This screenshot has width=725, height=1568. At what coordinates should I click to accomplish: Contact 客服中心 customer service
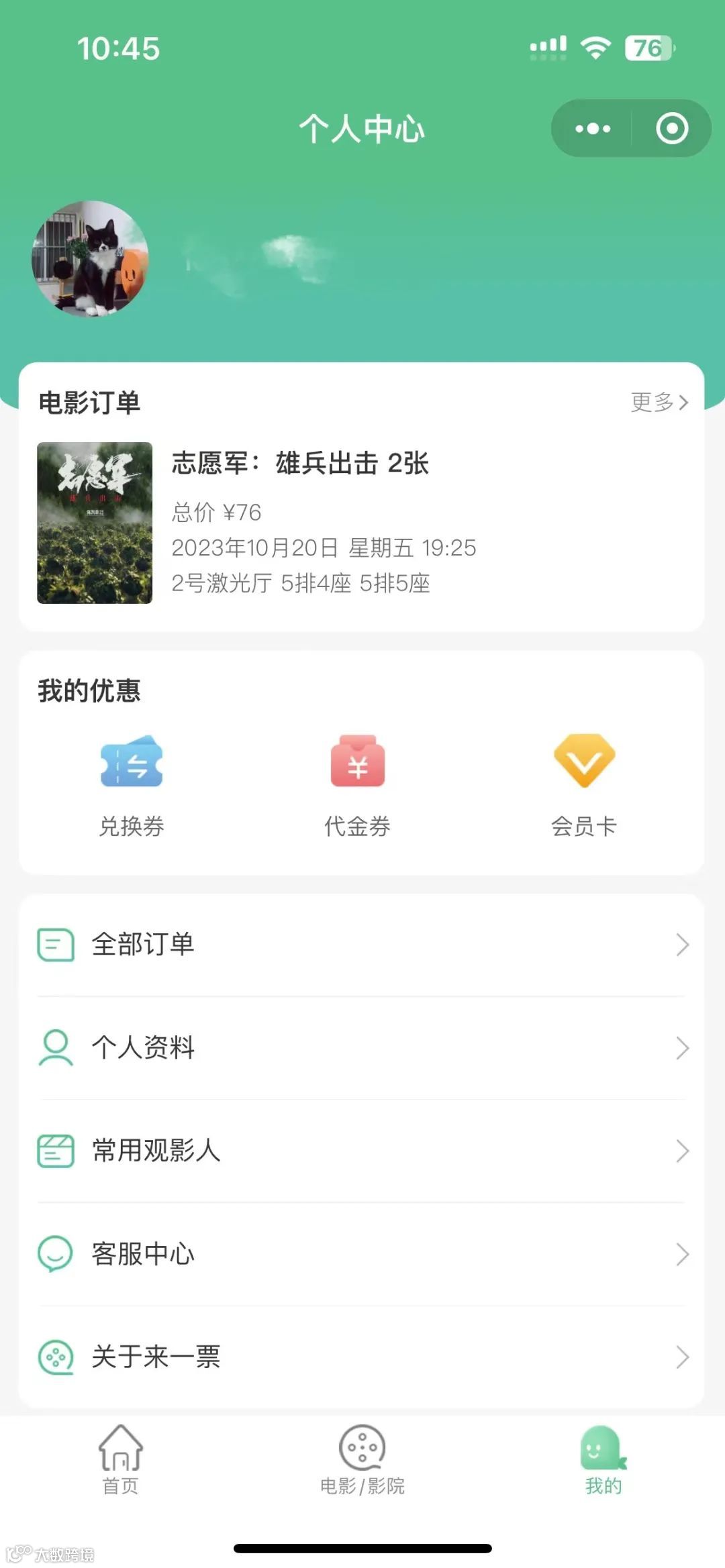[x=361, y=1253]
